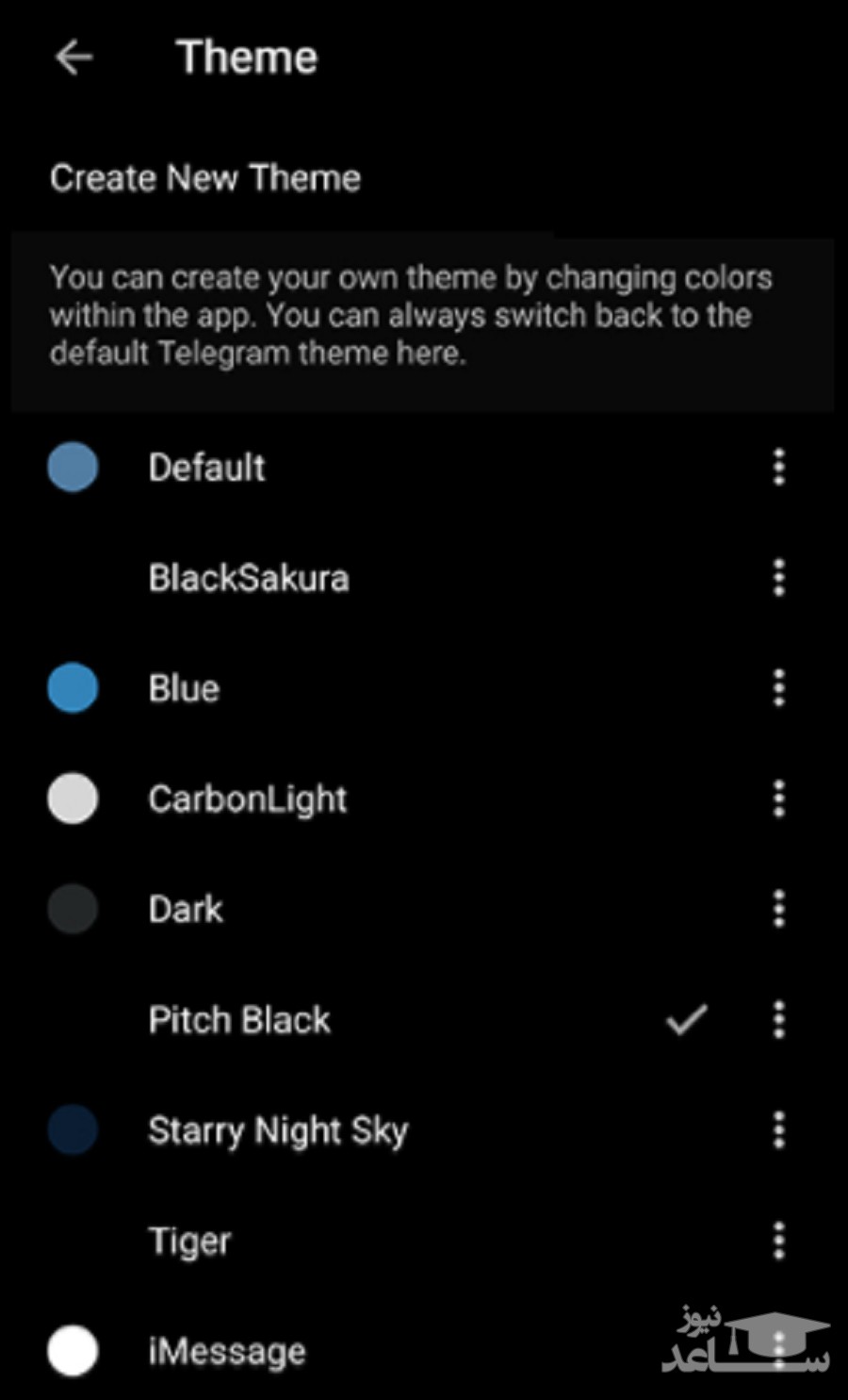The width and height of the screenshot is (848, 1400).
Task: Open options menu for Starry Night Sky
Action: click(x=778, y=1129)
